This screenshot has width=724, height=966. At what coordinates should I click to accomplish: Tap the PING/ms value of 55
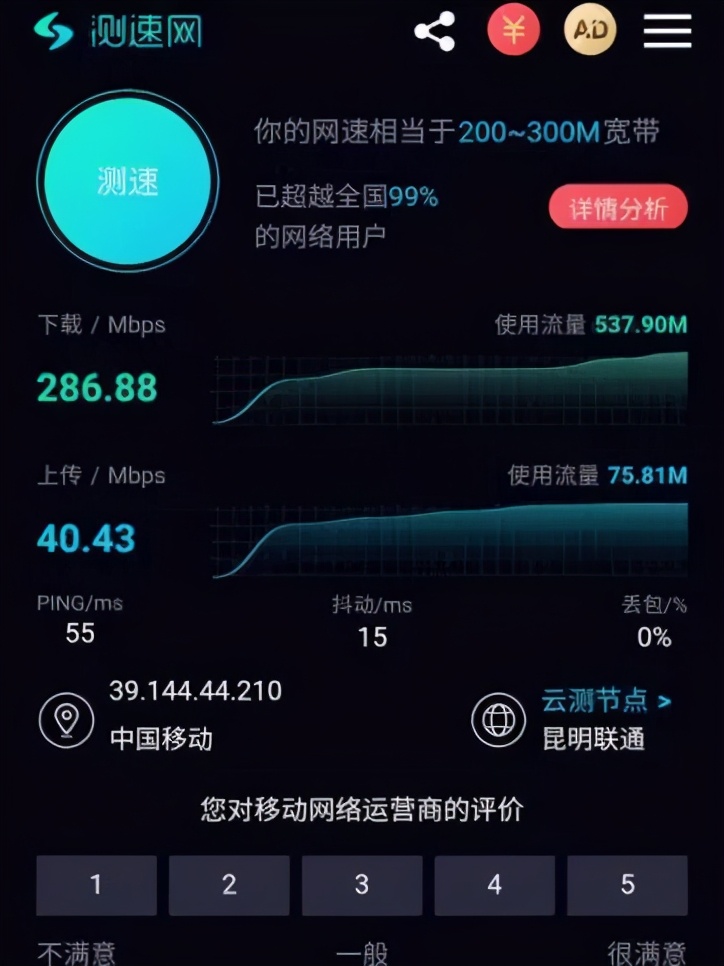(x=79, y=634)
